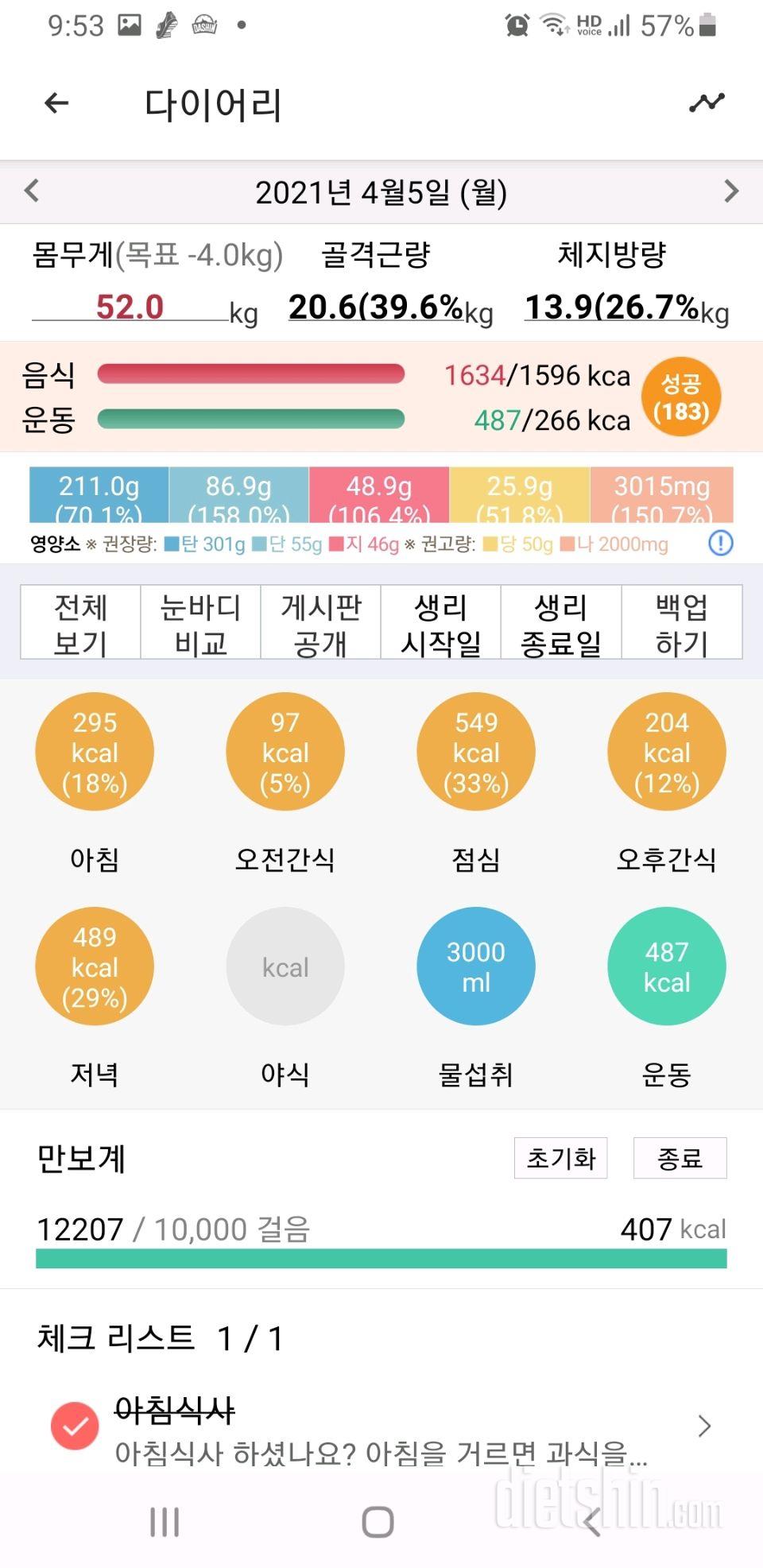Open the 아침 meal entry
Image resolution: width=763 pixels, height=1568 pixels.
coord(95,752)
